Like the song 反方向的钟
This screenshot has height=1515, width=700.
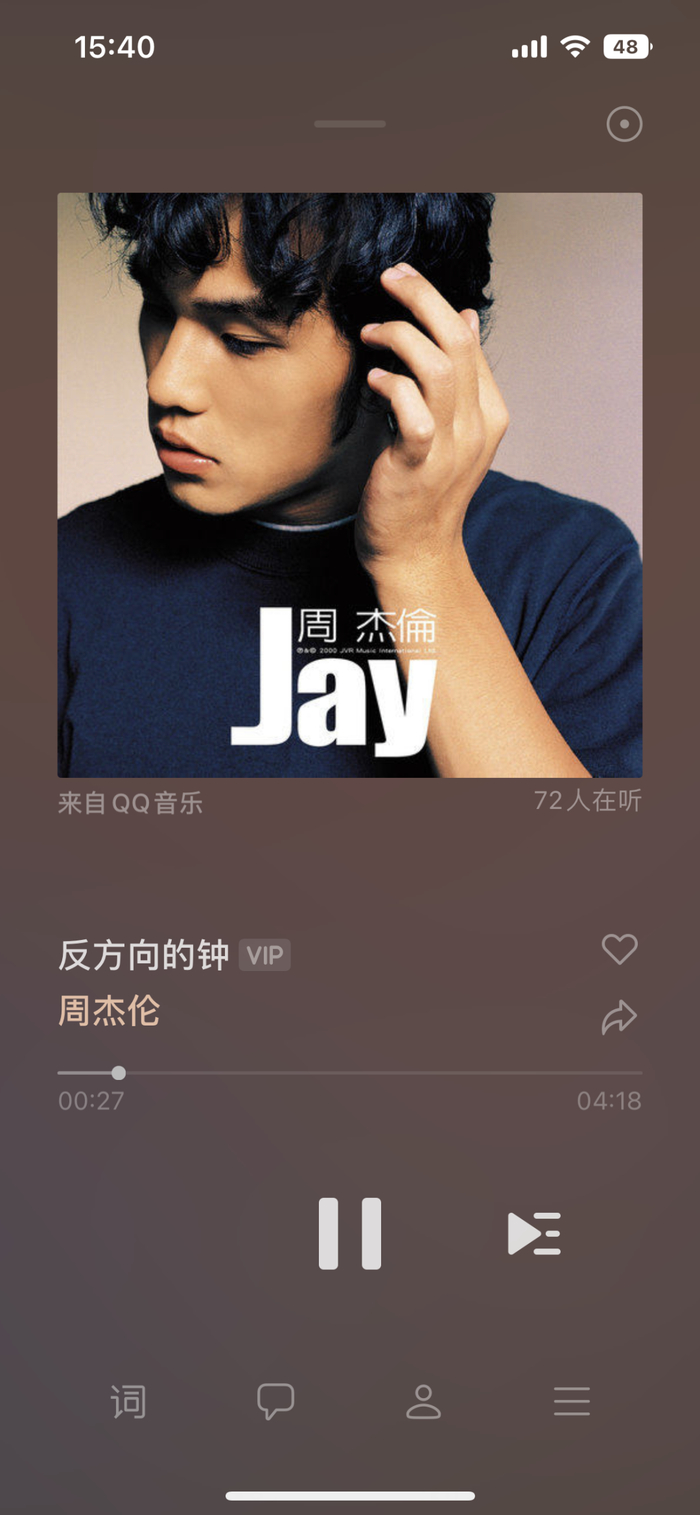pos(619,949)
